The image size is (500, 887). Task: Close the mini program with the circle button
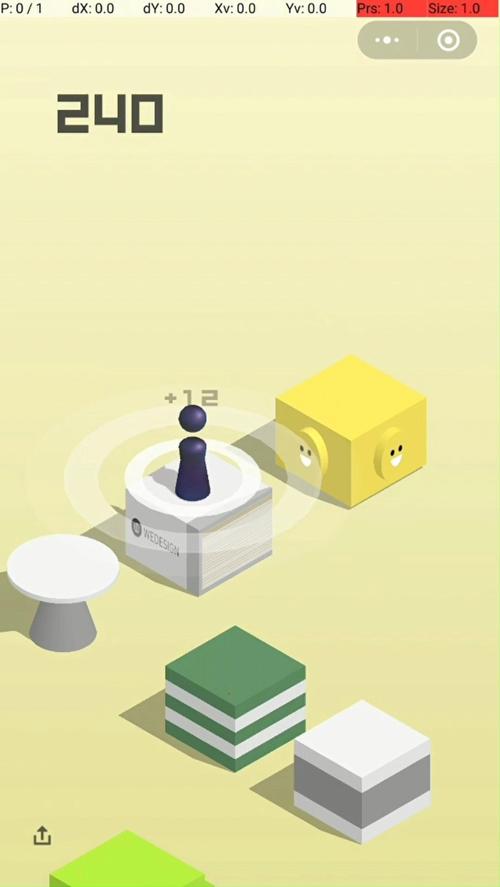(449, 40)
